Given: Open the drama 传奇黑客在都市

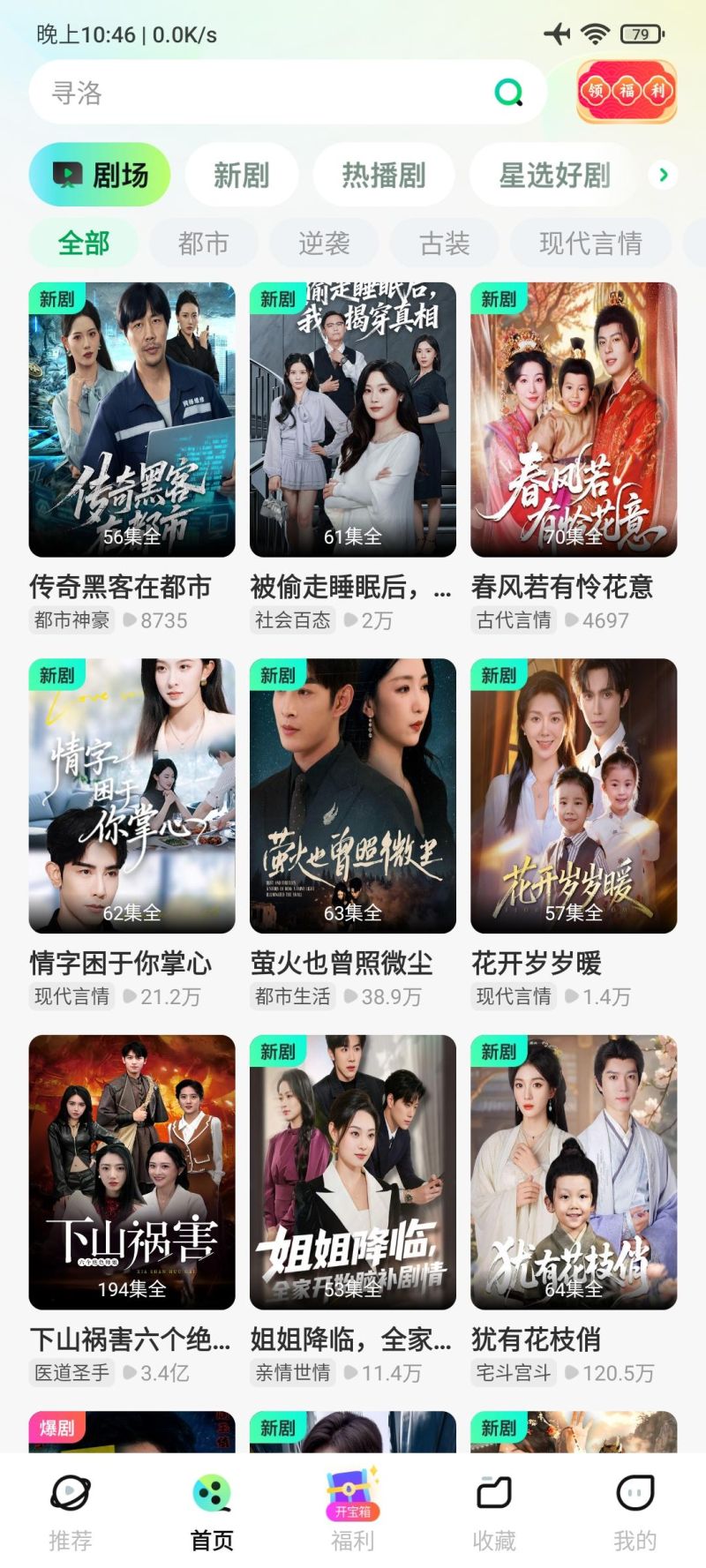Looking at the screenshot, I should [x=132, y=420].
